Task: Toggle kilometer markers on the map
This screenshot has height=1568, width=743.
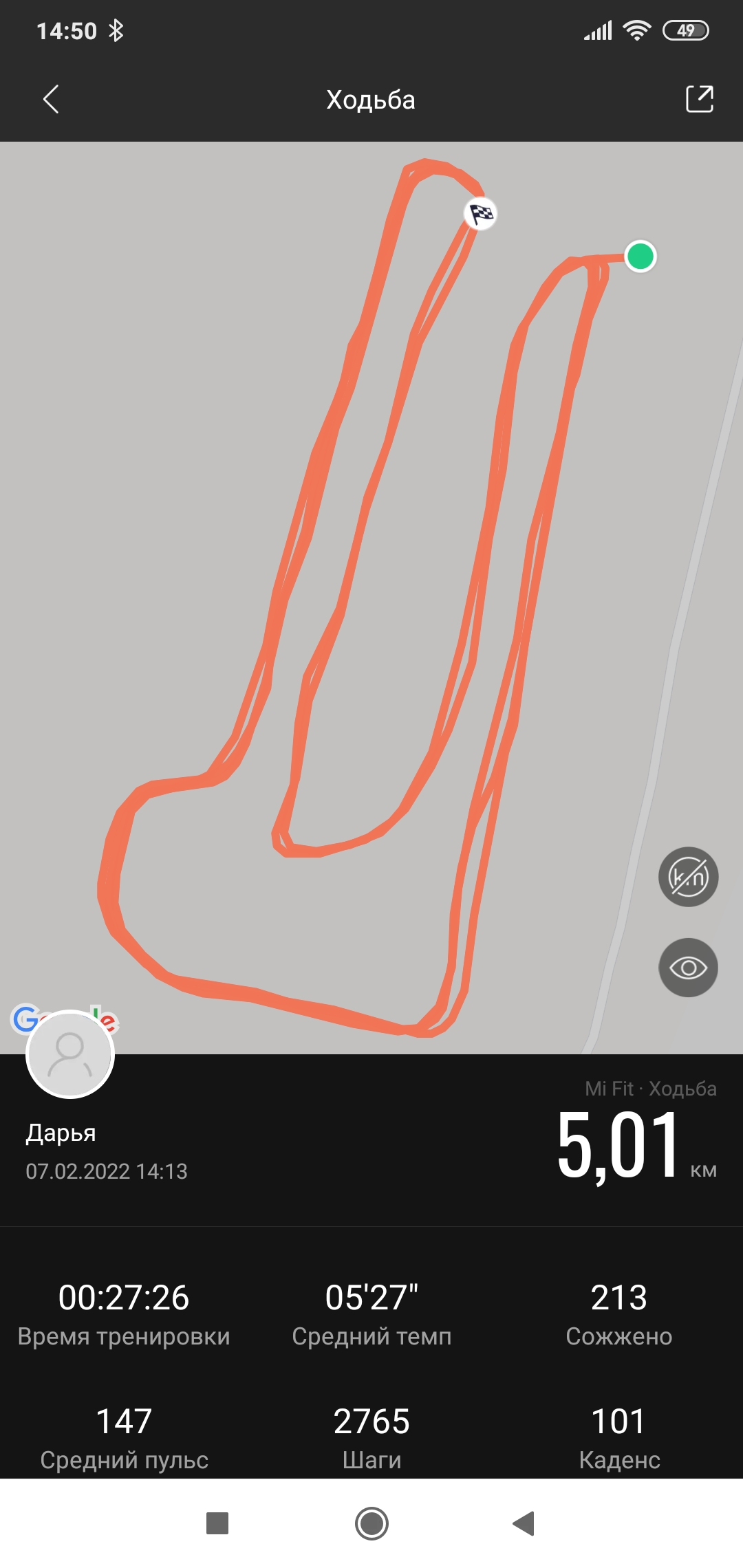Action: click(688, 877)
